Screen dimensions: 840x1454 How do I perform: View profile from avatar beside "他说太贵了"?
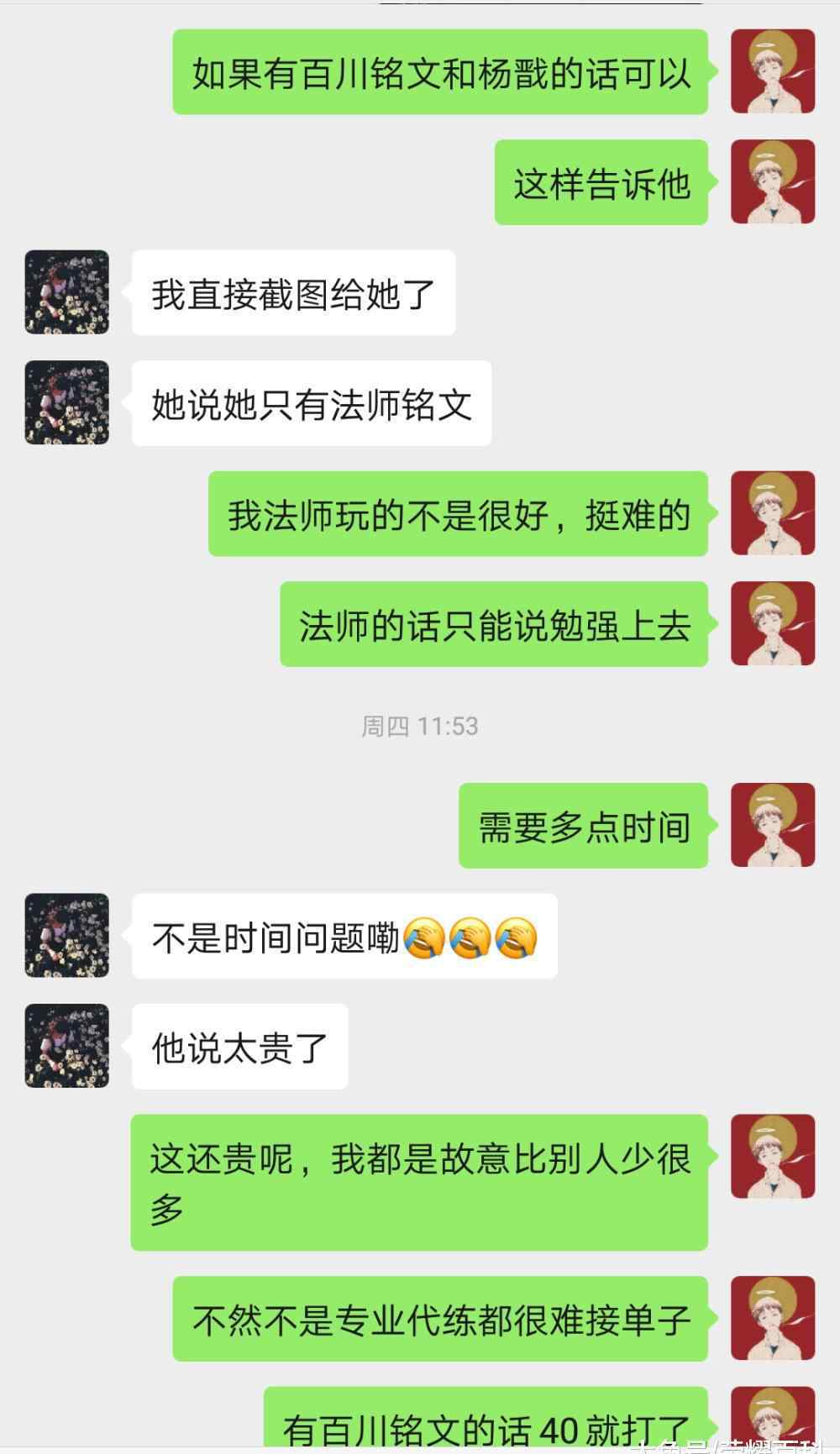pos(67,1046)
